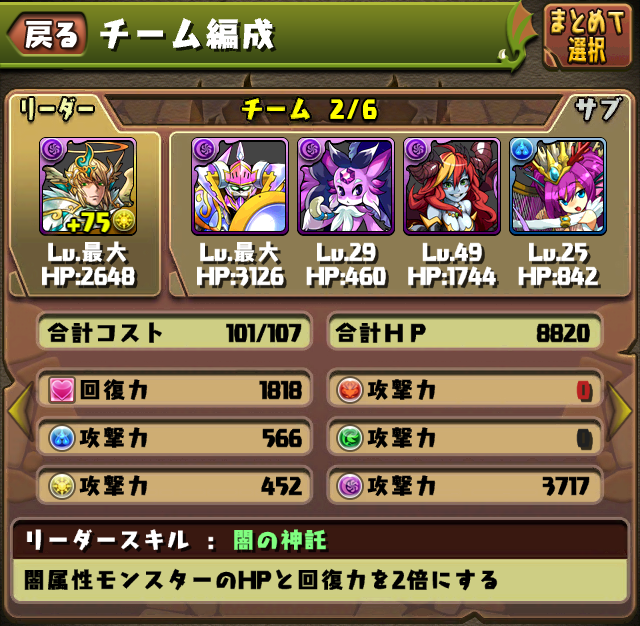The width and height of the screenshot is (640, 626).
Task: Go to next team with right arrow
Action: 621,408
